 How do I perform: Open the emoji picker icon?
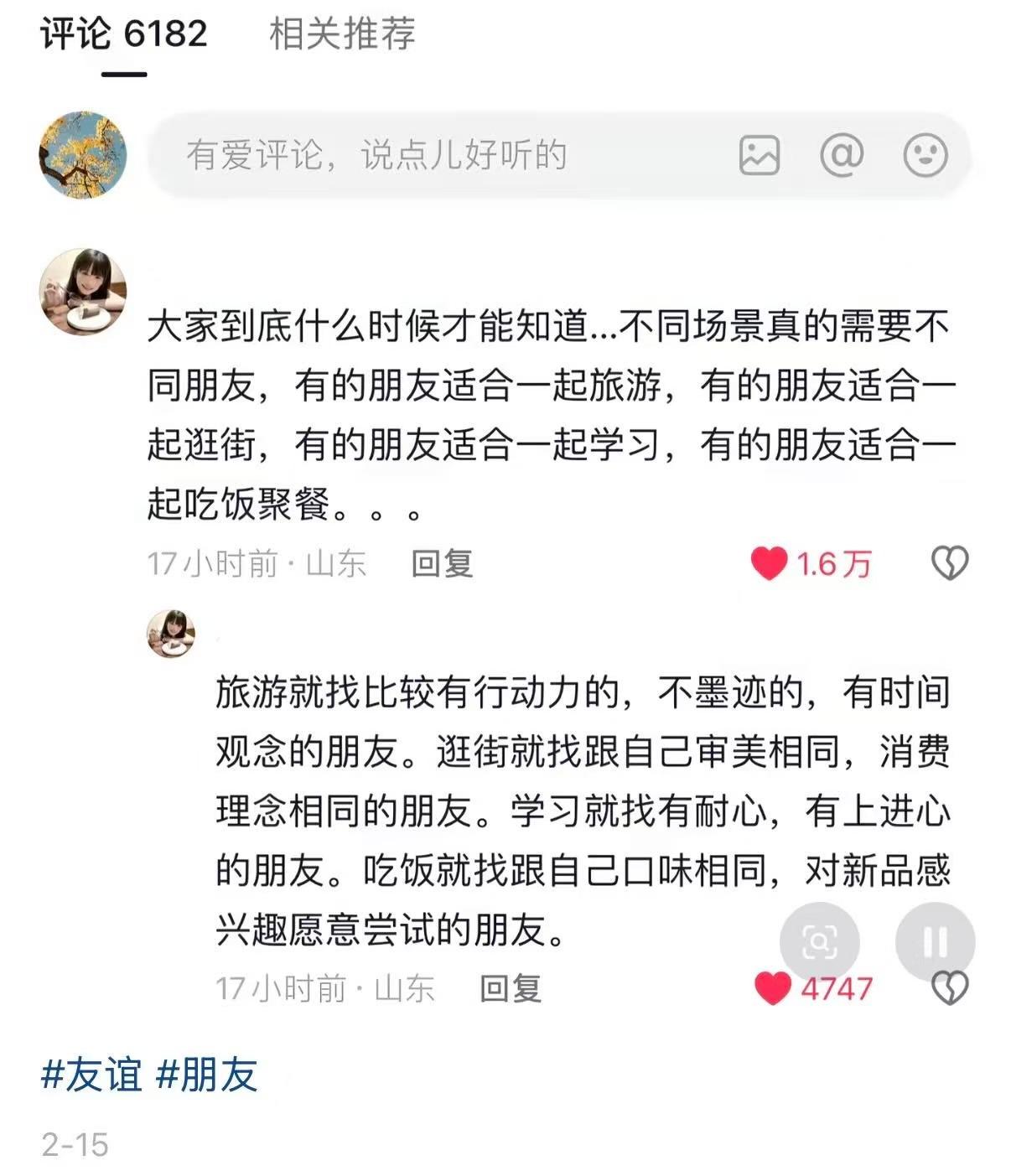[x=925, y=156]
